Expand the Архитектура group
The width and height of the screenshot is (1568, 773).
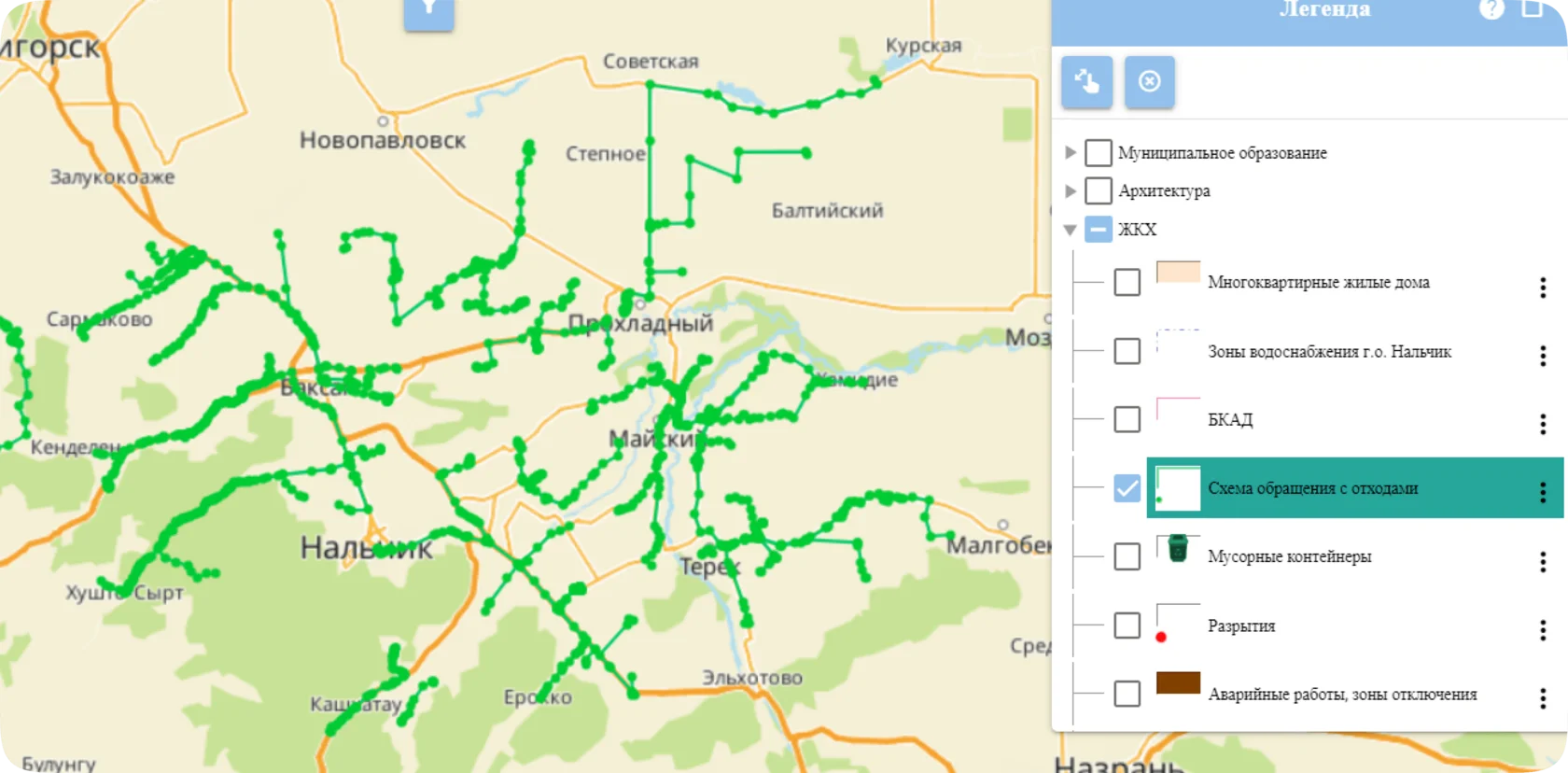[x=1071, y=190]
